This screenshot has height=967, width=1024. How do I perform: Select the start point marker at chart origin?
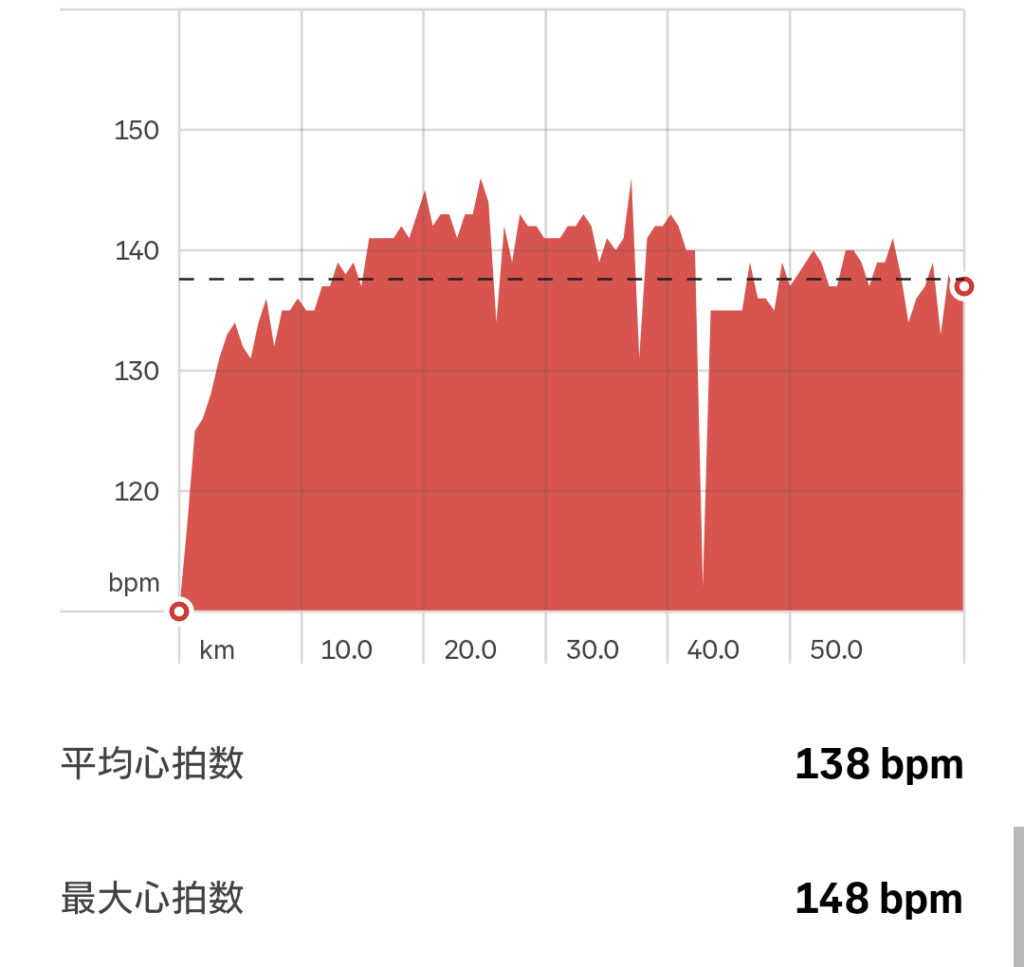pos(179,611)
